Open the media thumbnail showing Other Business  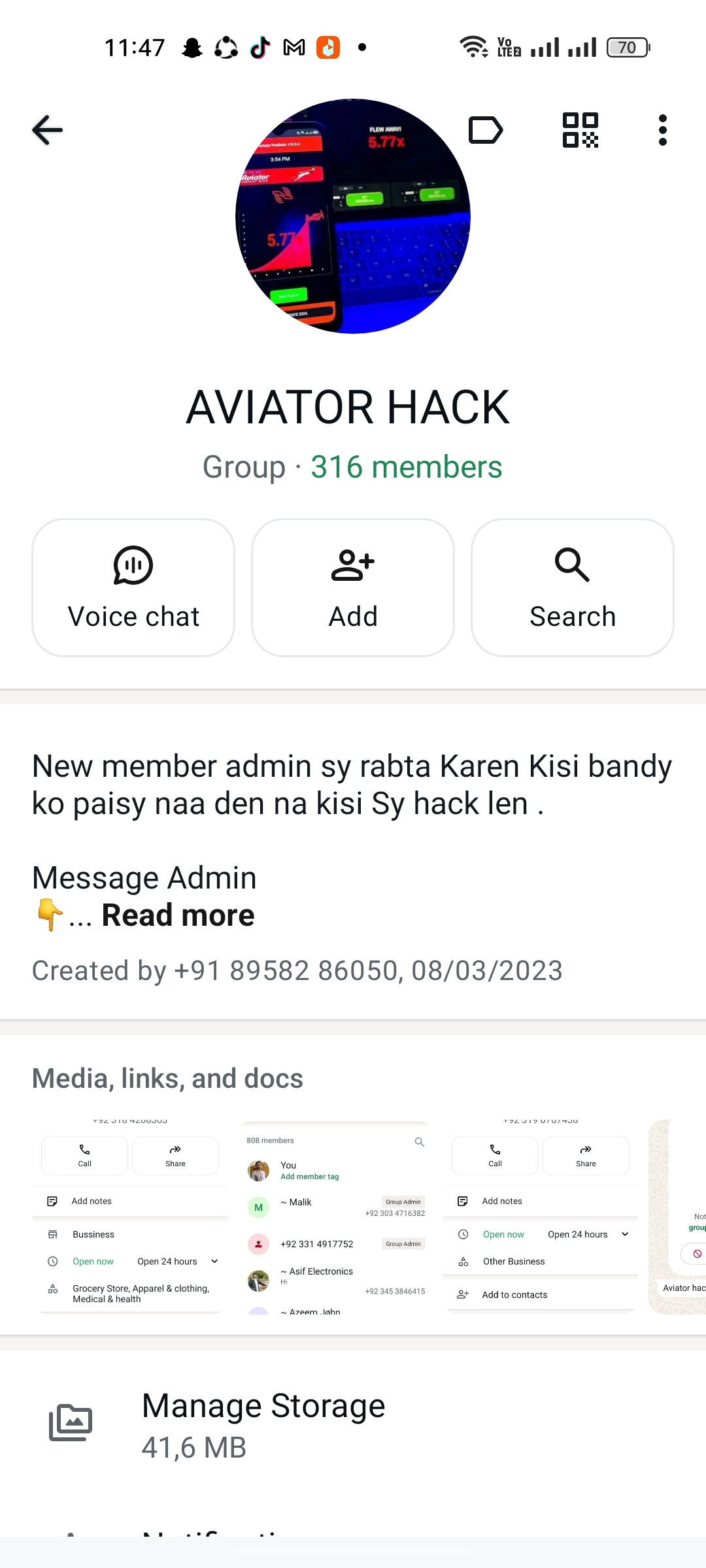(541, 1217)
